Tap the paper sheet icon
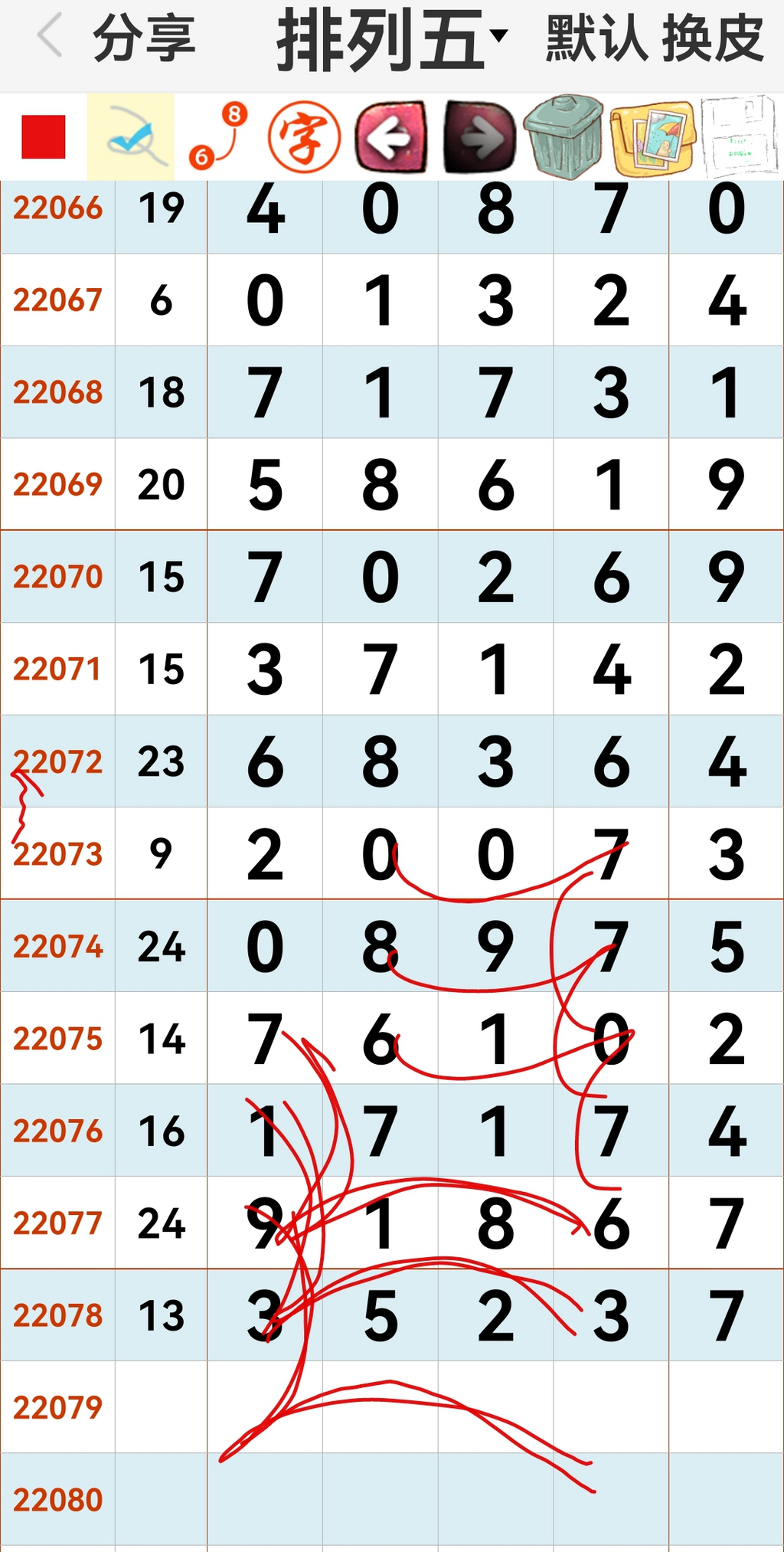 (x=739, y=137)
